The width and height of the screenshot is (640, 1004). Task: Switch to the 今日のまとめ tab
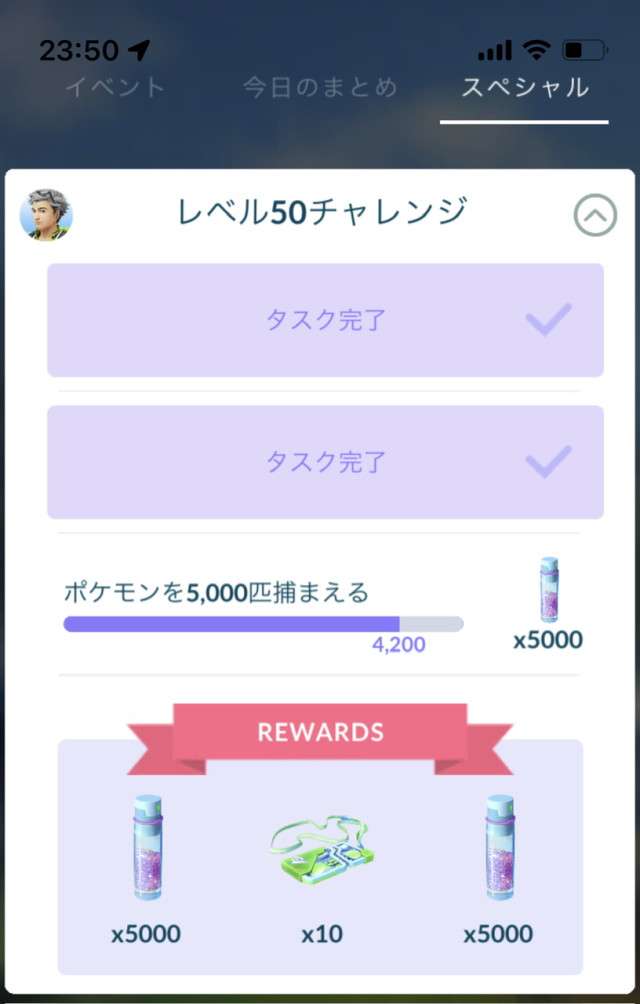click(x=320, y=87)
